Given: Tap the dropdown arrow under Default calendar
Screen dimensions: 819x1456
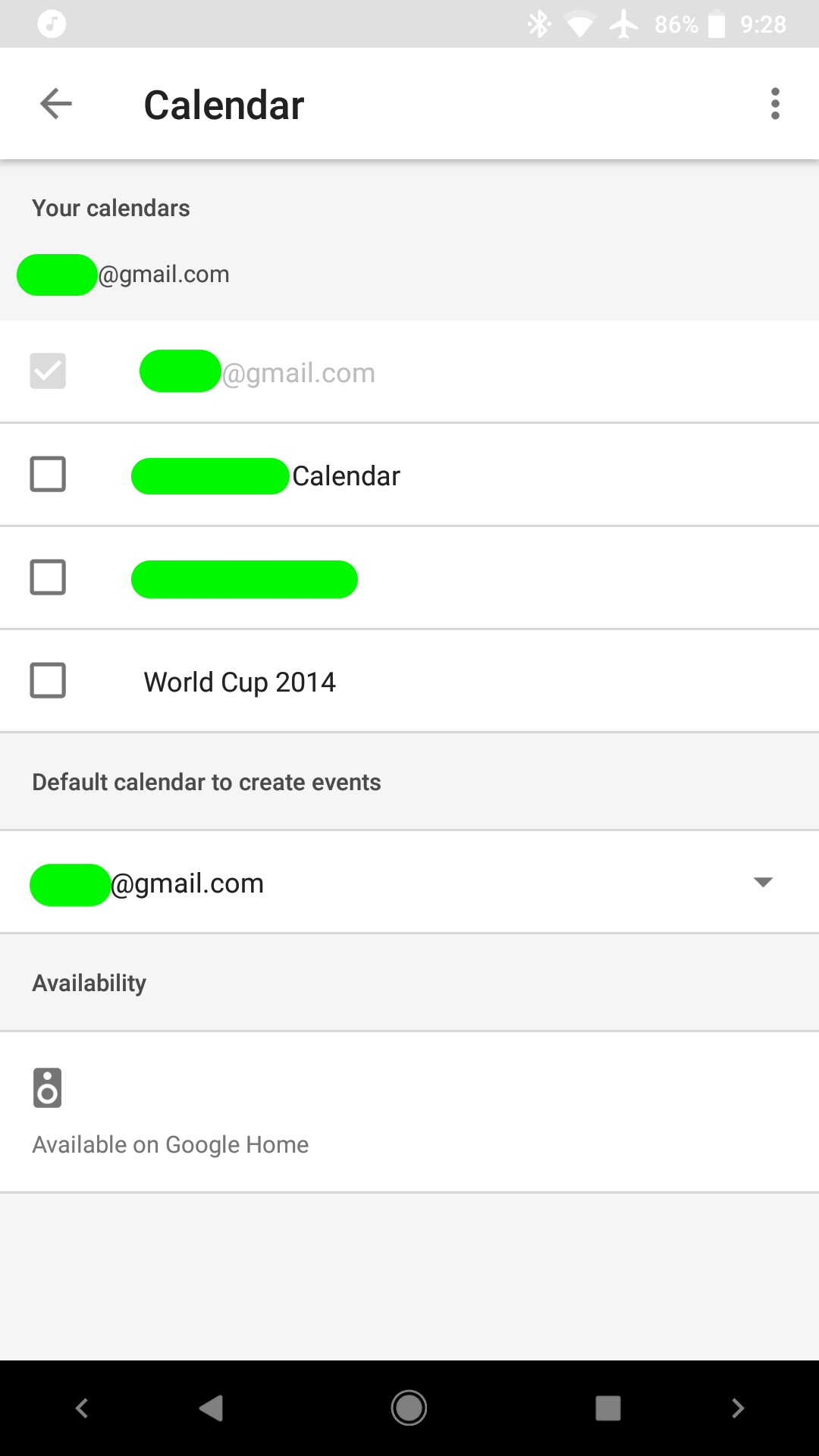Looking at the screenshot, I should pyautogui.click(x=764, y=882).
